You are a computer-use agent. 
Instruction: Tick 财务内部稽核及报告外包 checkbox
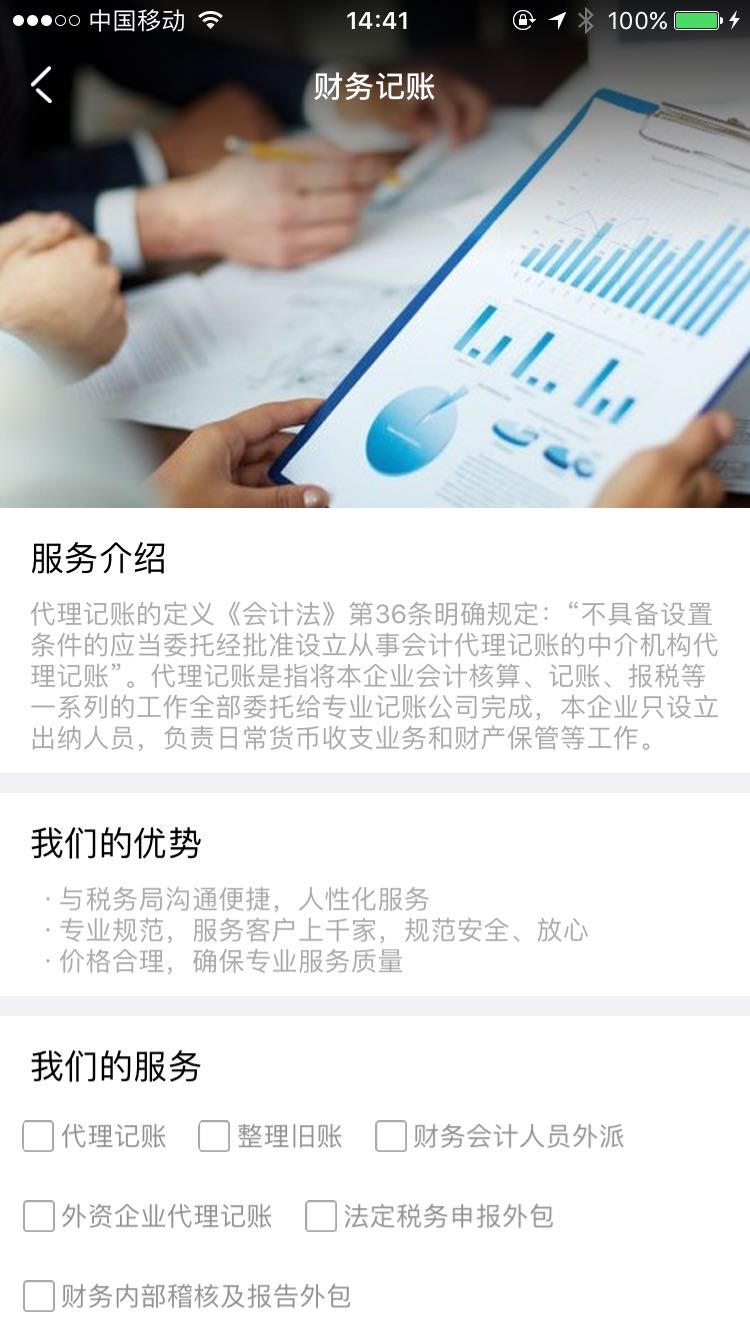38,1296
